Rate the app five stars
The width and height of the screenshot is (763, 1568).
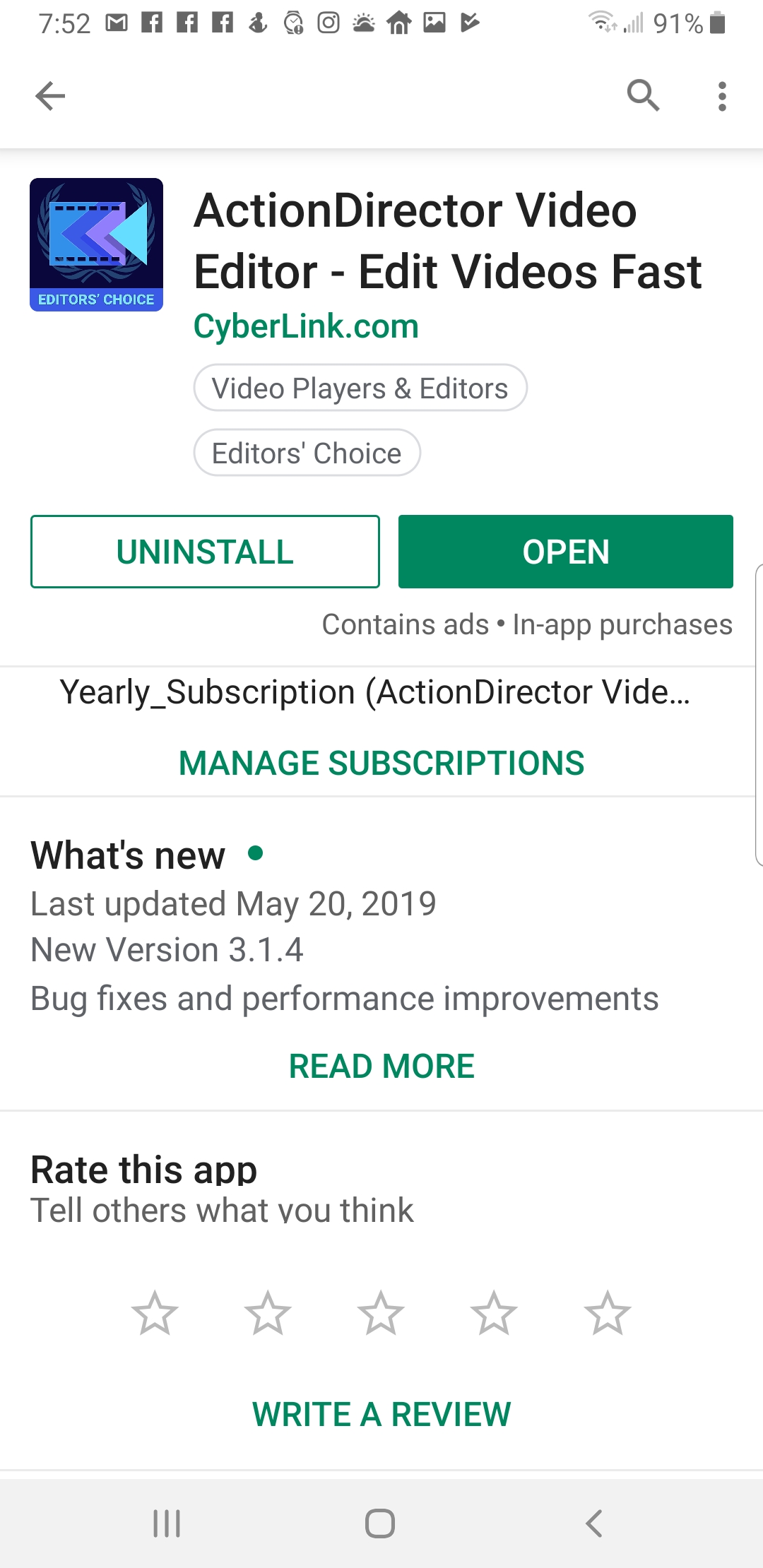coord(608,1313)
